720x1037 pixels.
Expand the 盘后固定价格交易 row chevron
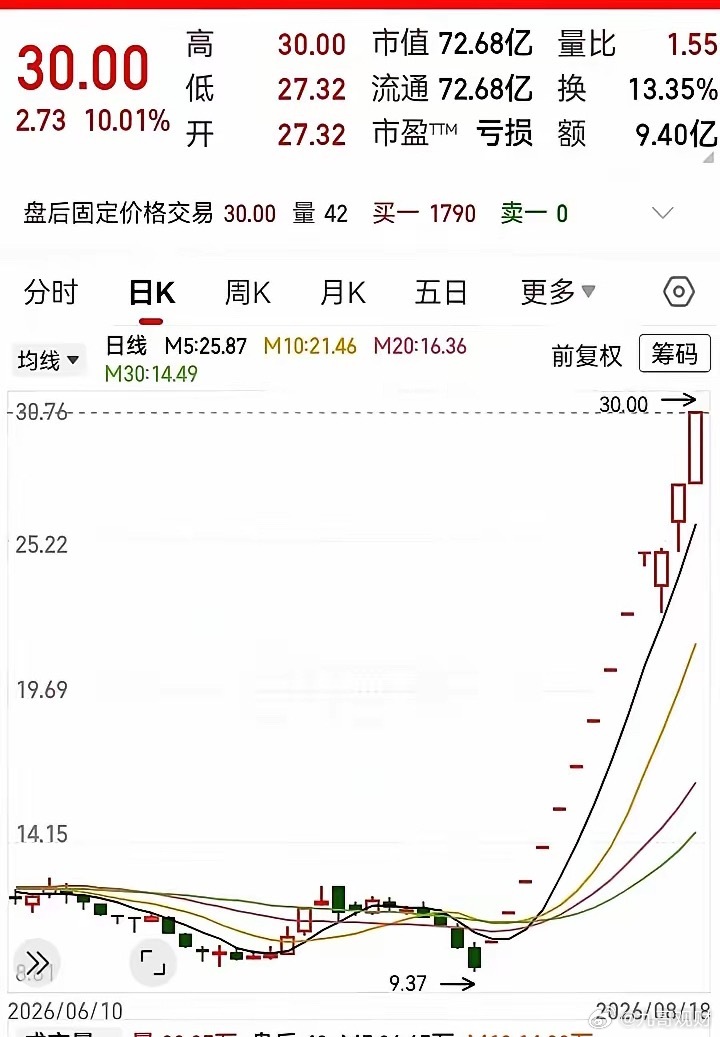point(662,213)
